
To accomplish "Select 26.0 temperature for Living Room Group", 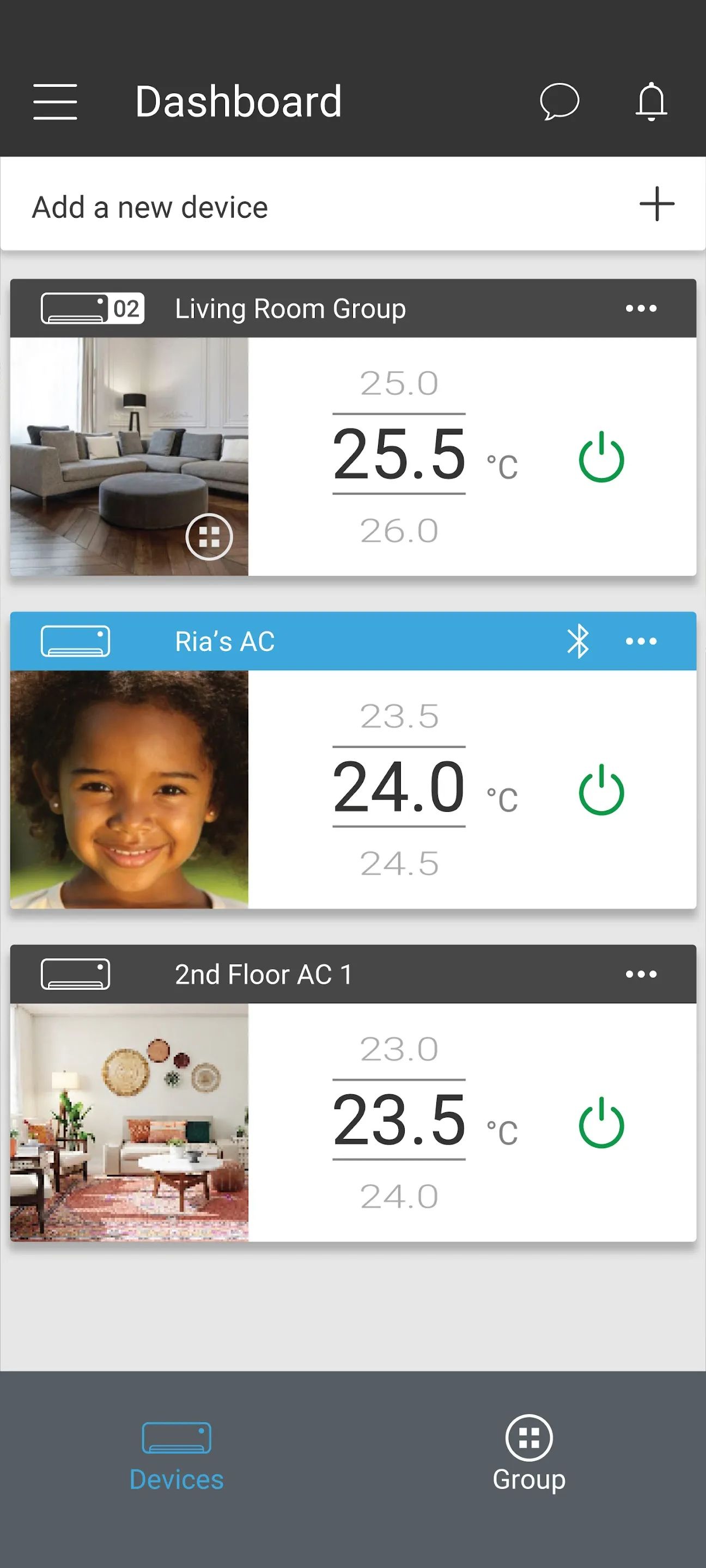I will 399,530.
